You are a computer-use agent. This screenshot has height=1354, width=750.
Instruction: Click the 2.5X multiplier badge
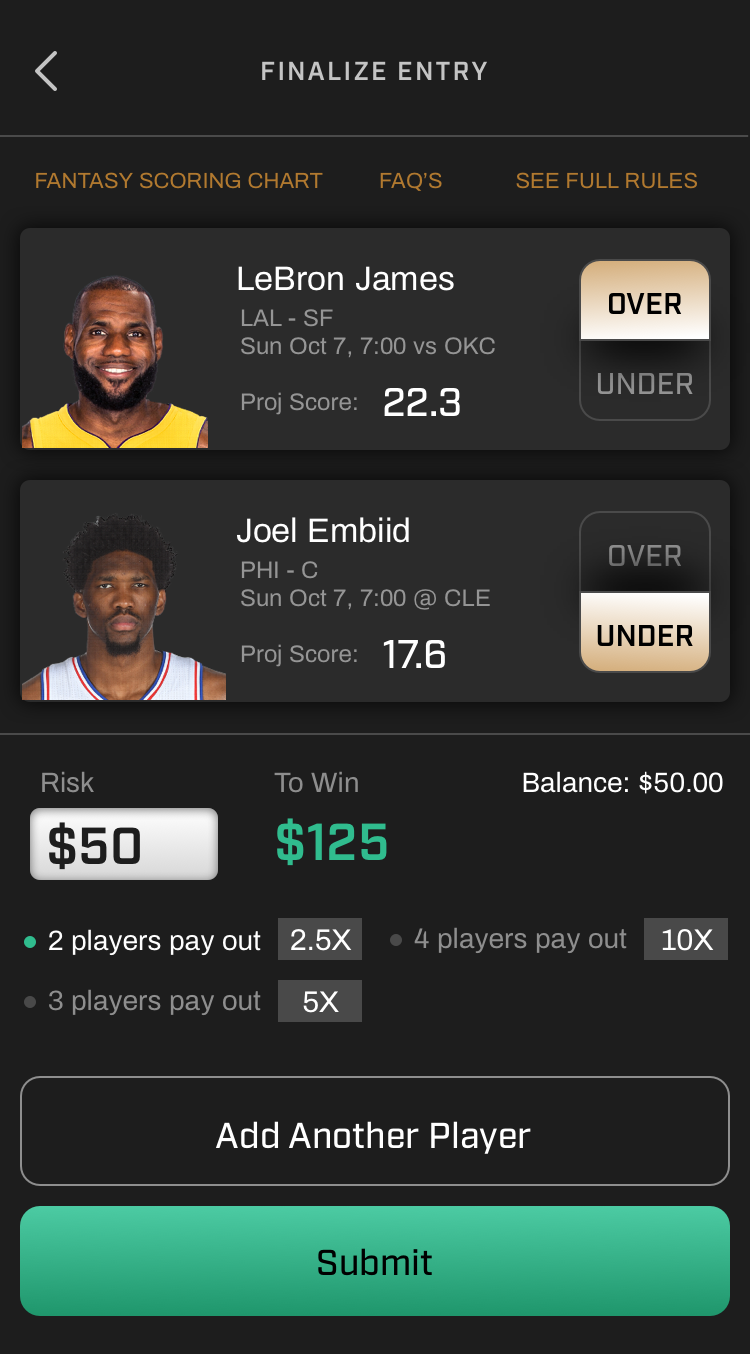point(320,939)
